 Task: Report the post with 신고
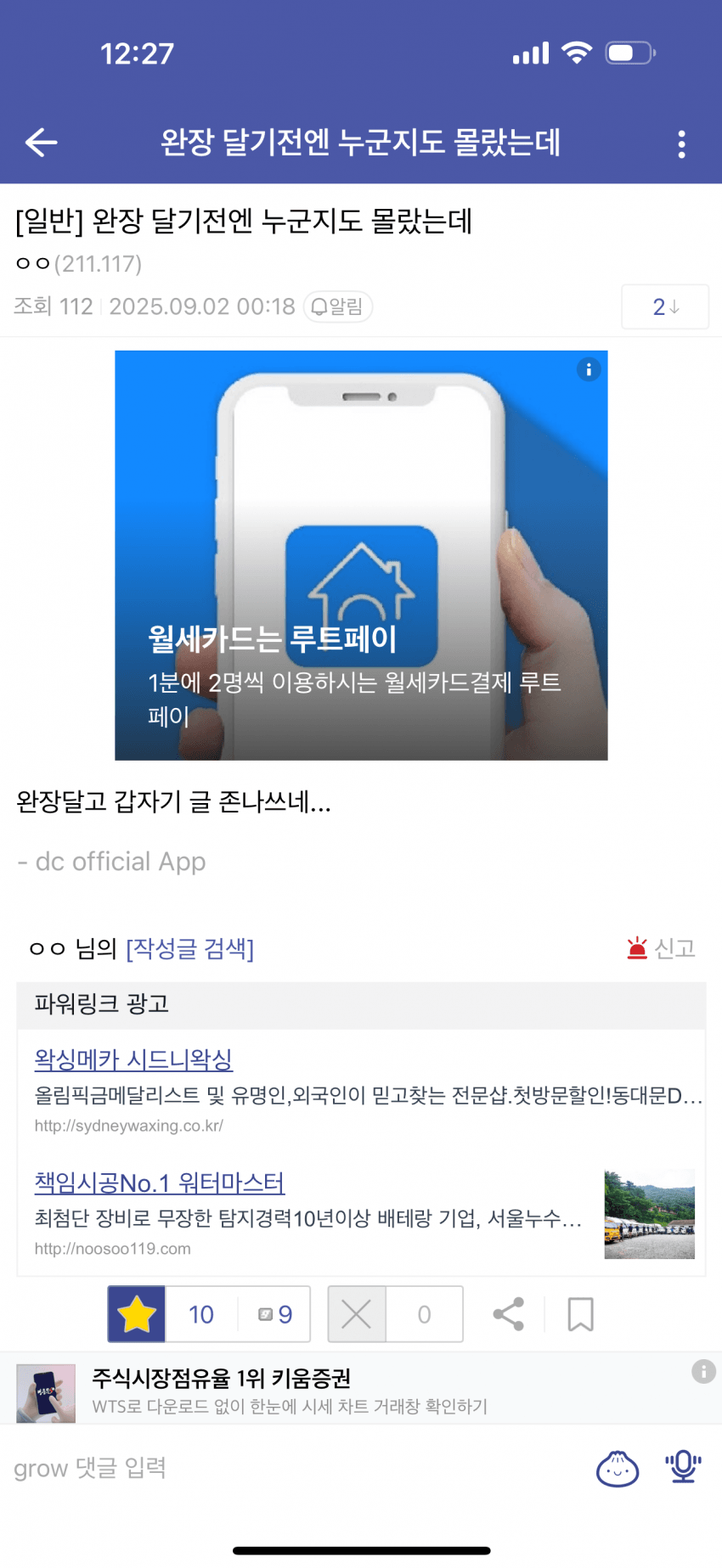coord(662,947)
